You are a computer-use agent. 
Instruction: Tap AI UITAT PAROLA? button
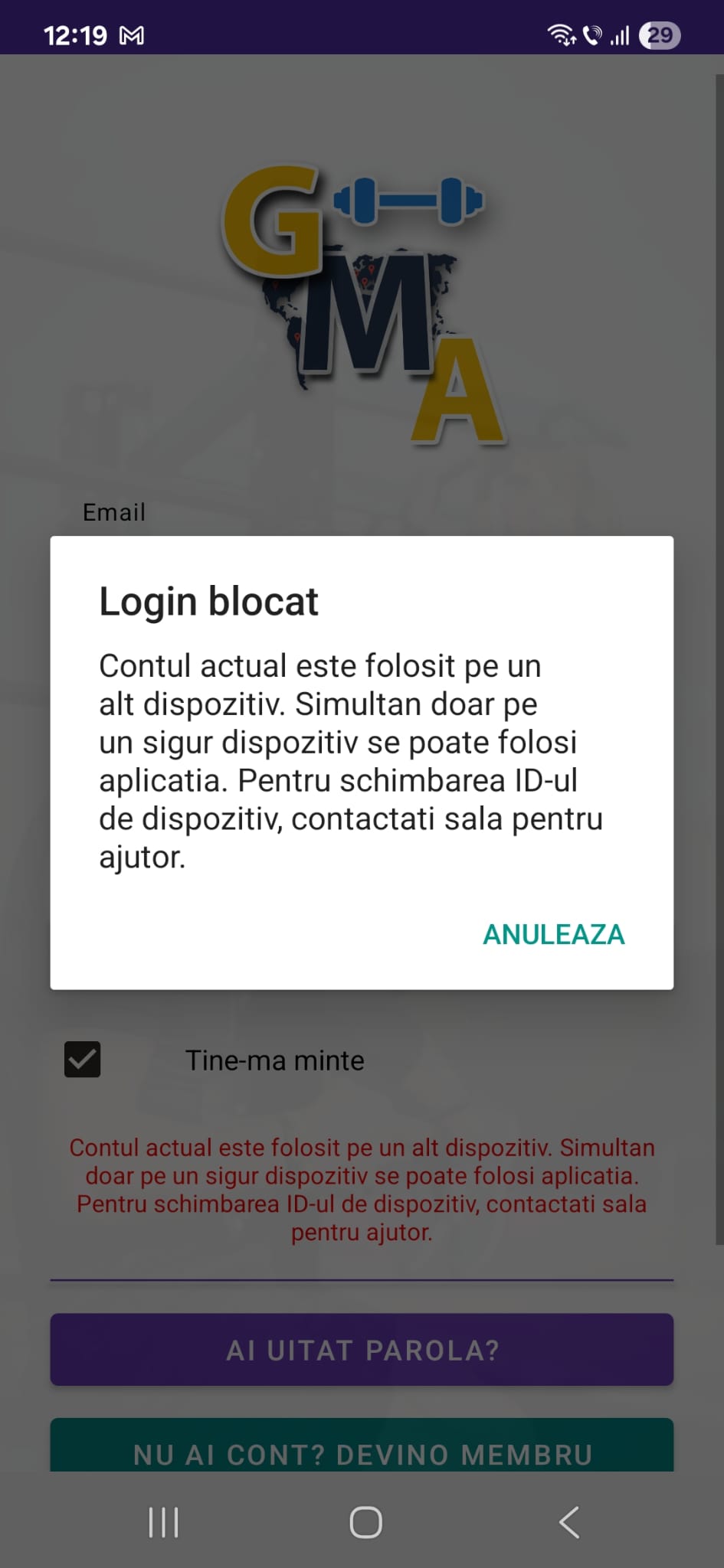tap(362, 1350)
